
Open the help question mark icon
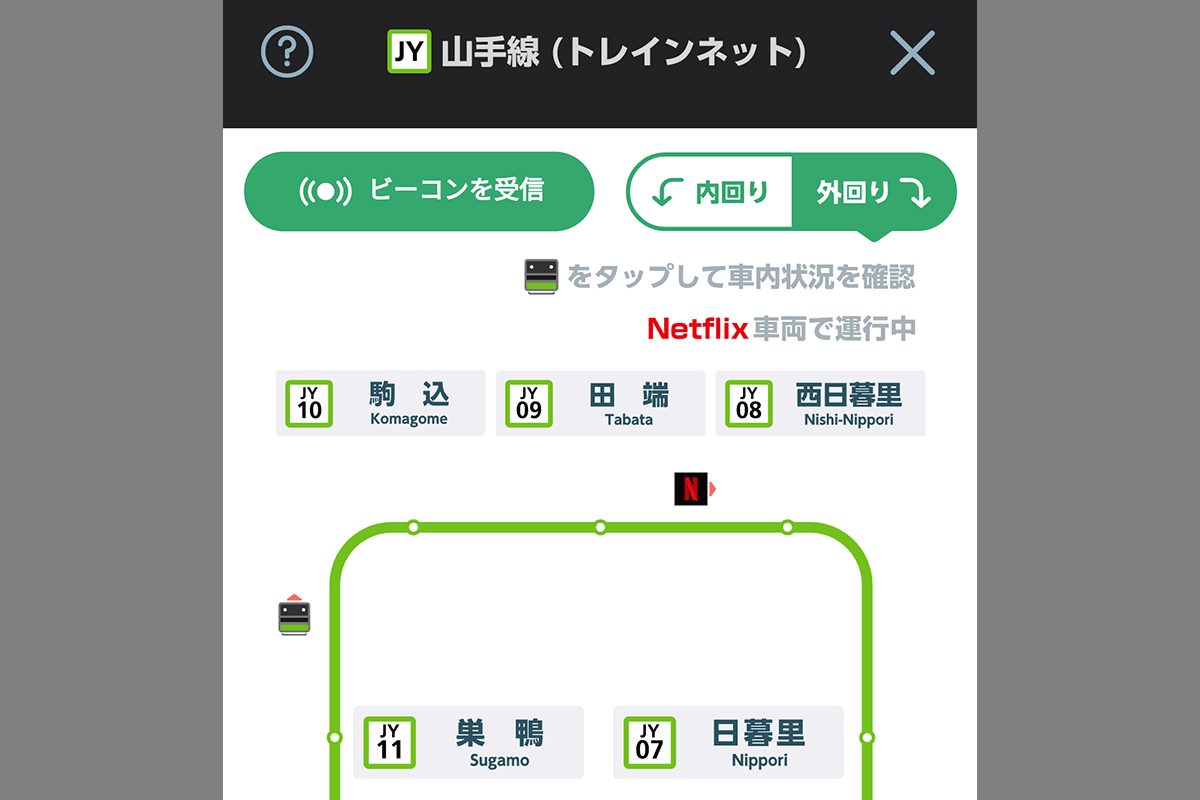click(287, 52)
